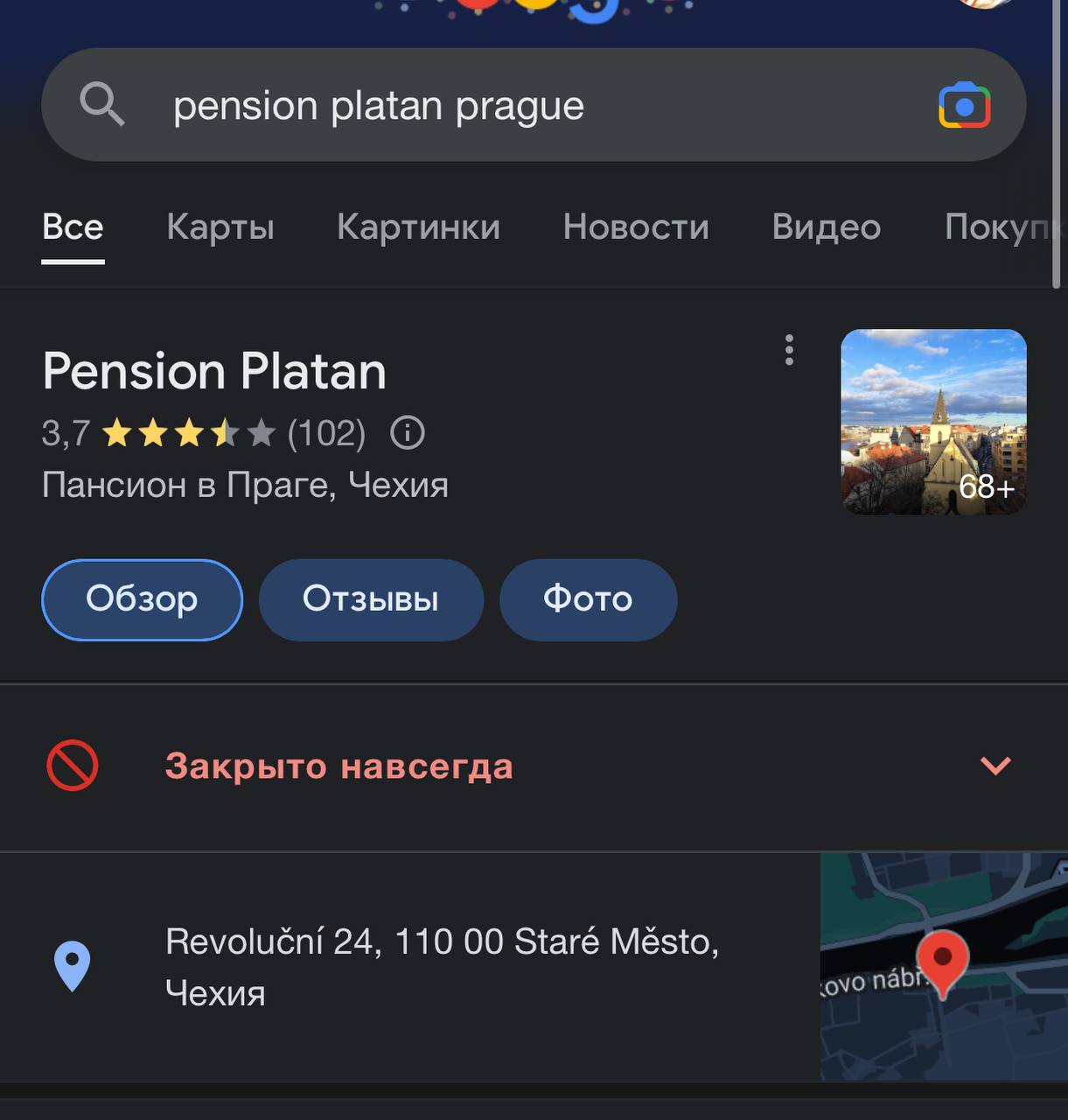Image resolution: width=1068 pixels, height=1120 pixels.
Task: Expand the Закрыто навсегда details
Action: 995,766
